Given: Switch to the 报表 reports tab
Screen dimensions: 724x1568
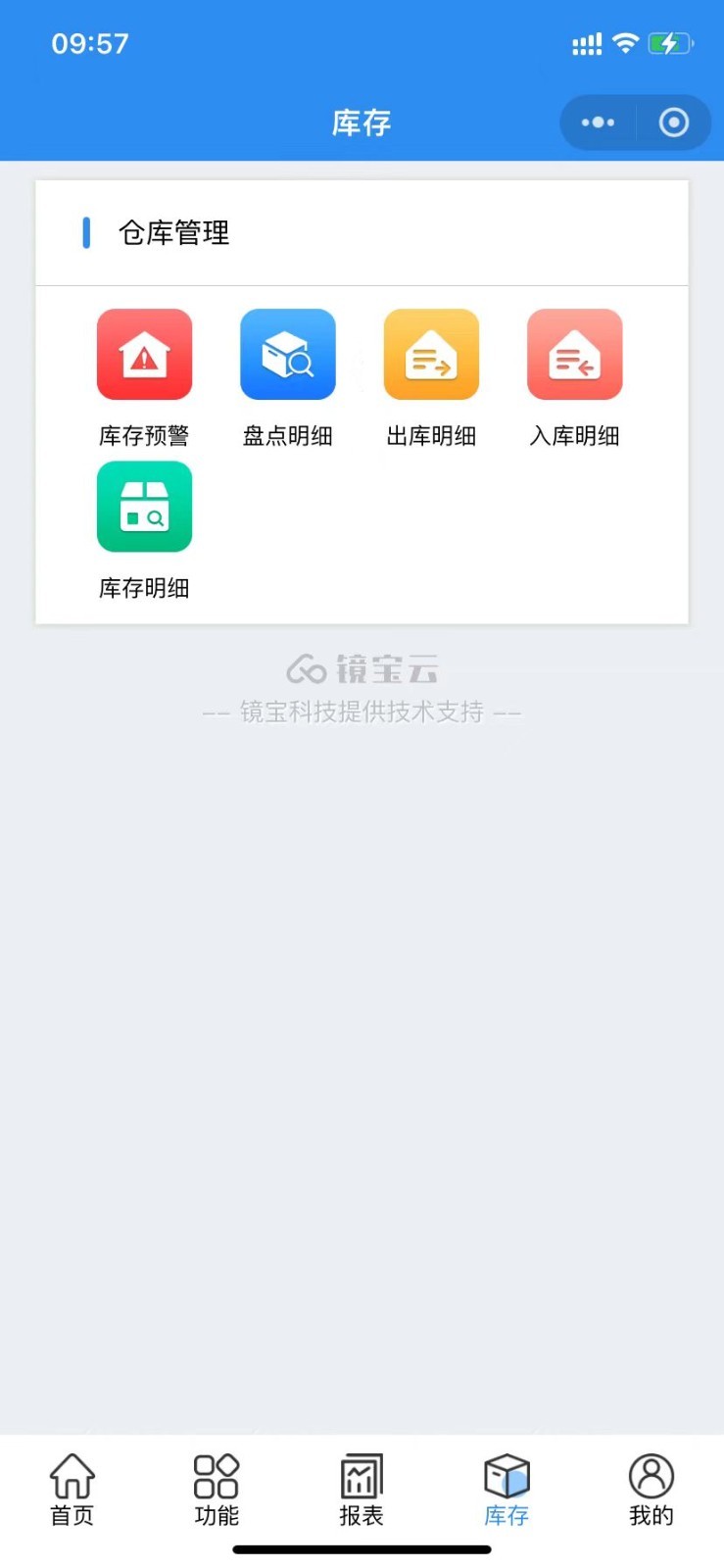Looking at the screenshot, I should click(362, 1489).
